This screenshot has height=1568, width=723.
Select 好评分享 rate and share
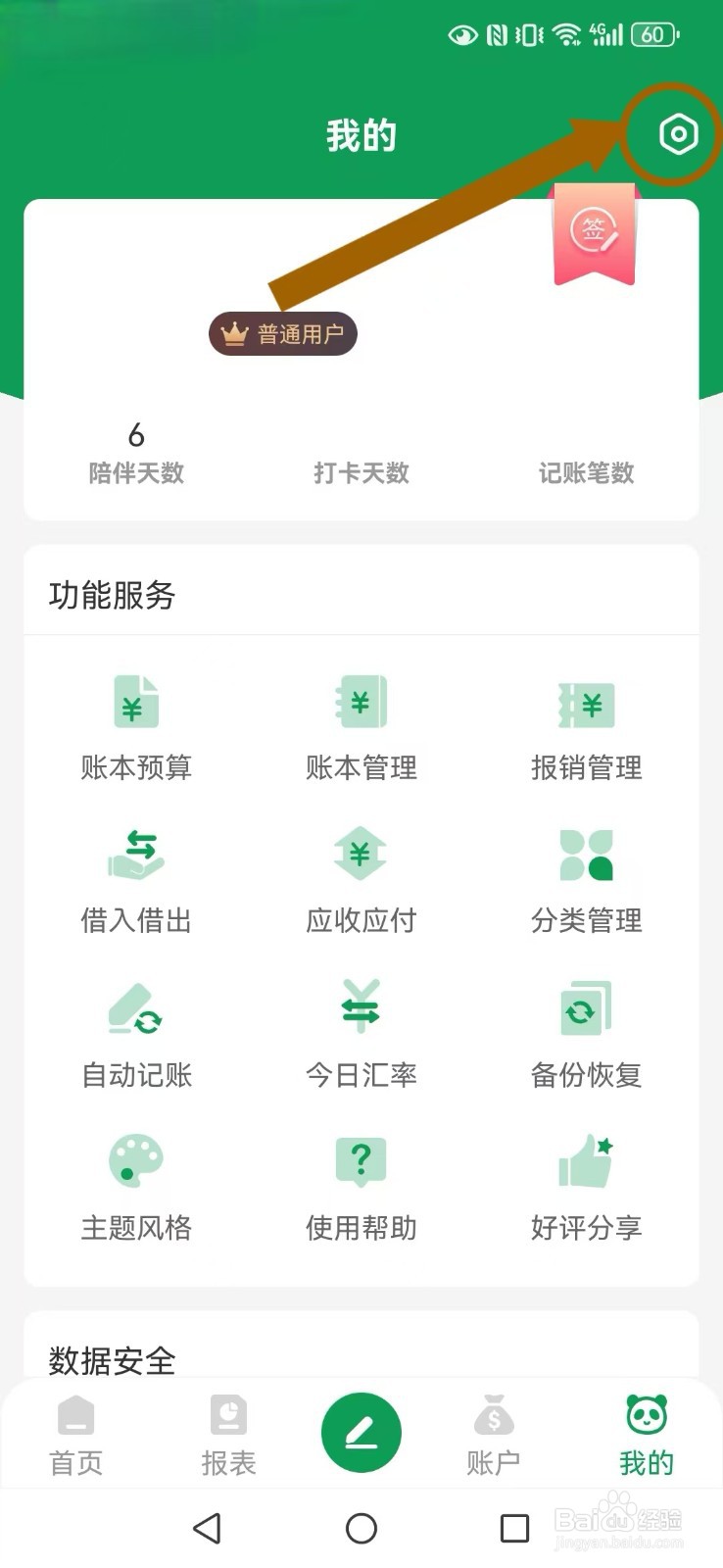pos(586,1187)
